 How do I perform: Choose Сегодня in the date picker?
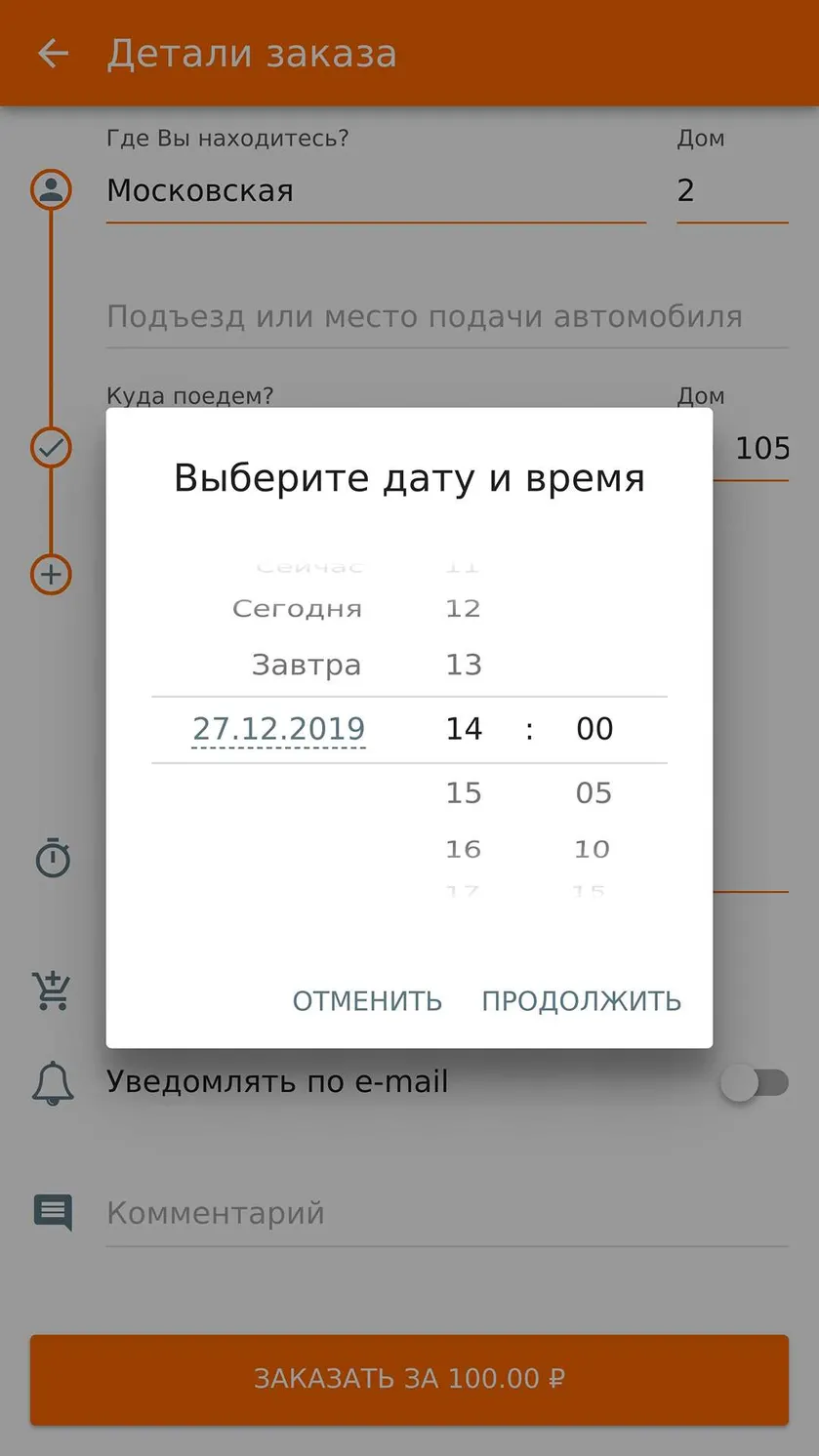click(297, 609)
